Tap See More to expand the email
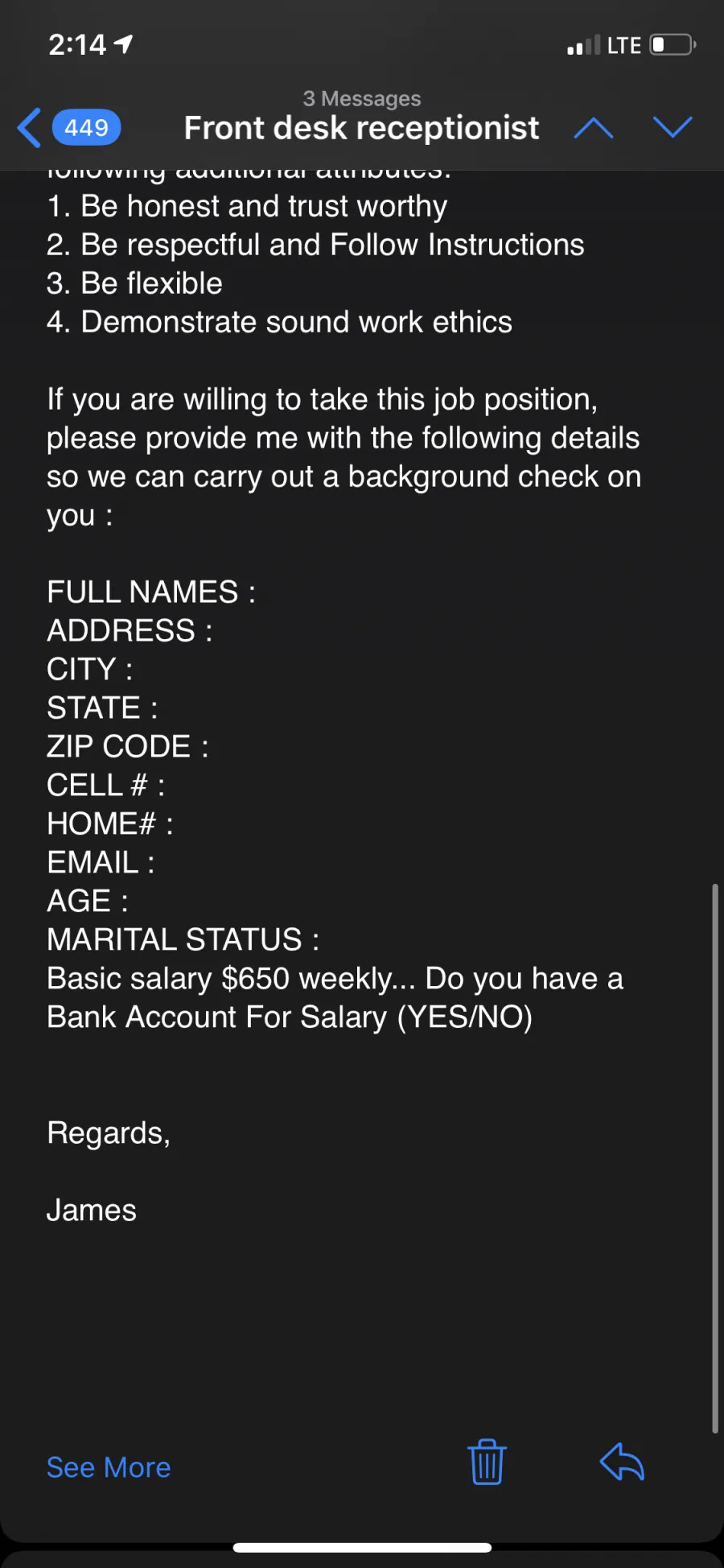 tap(109, 1467)
